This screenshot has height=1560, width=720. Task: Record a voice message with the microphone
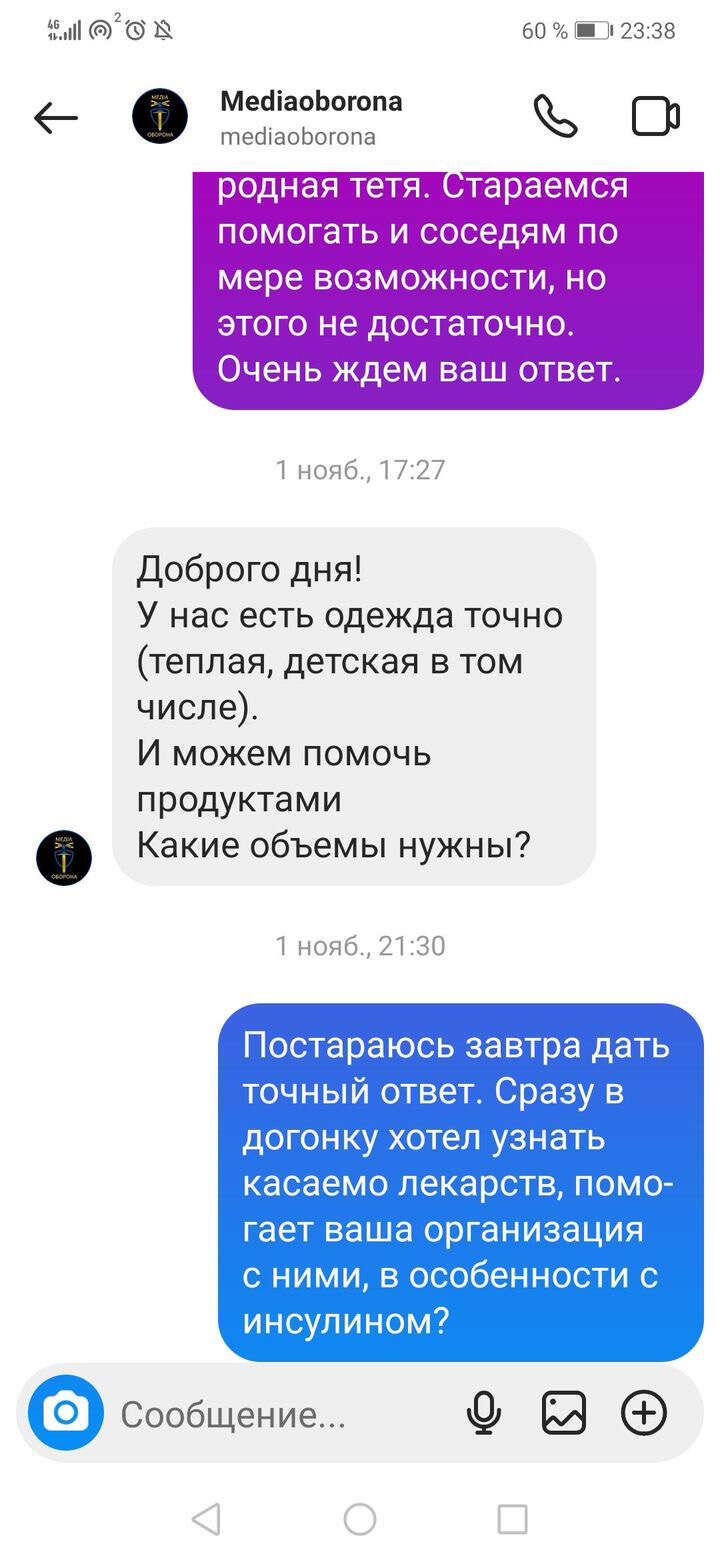click(x=484, y=1413)
